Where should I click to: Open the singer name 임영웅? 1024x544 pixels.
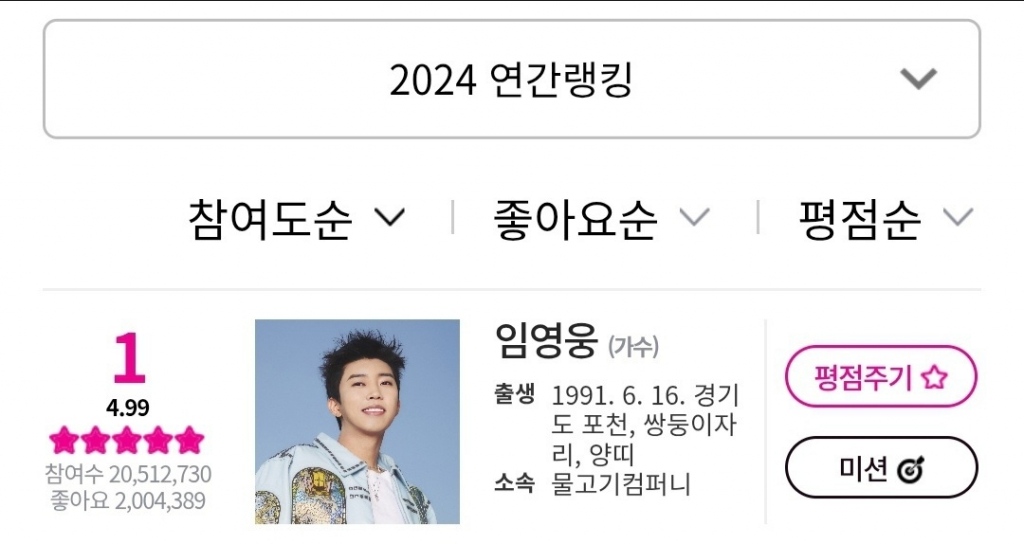point(547,343)
